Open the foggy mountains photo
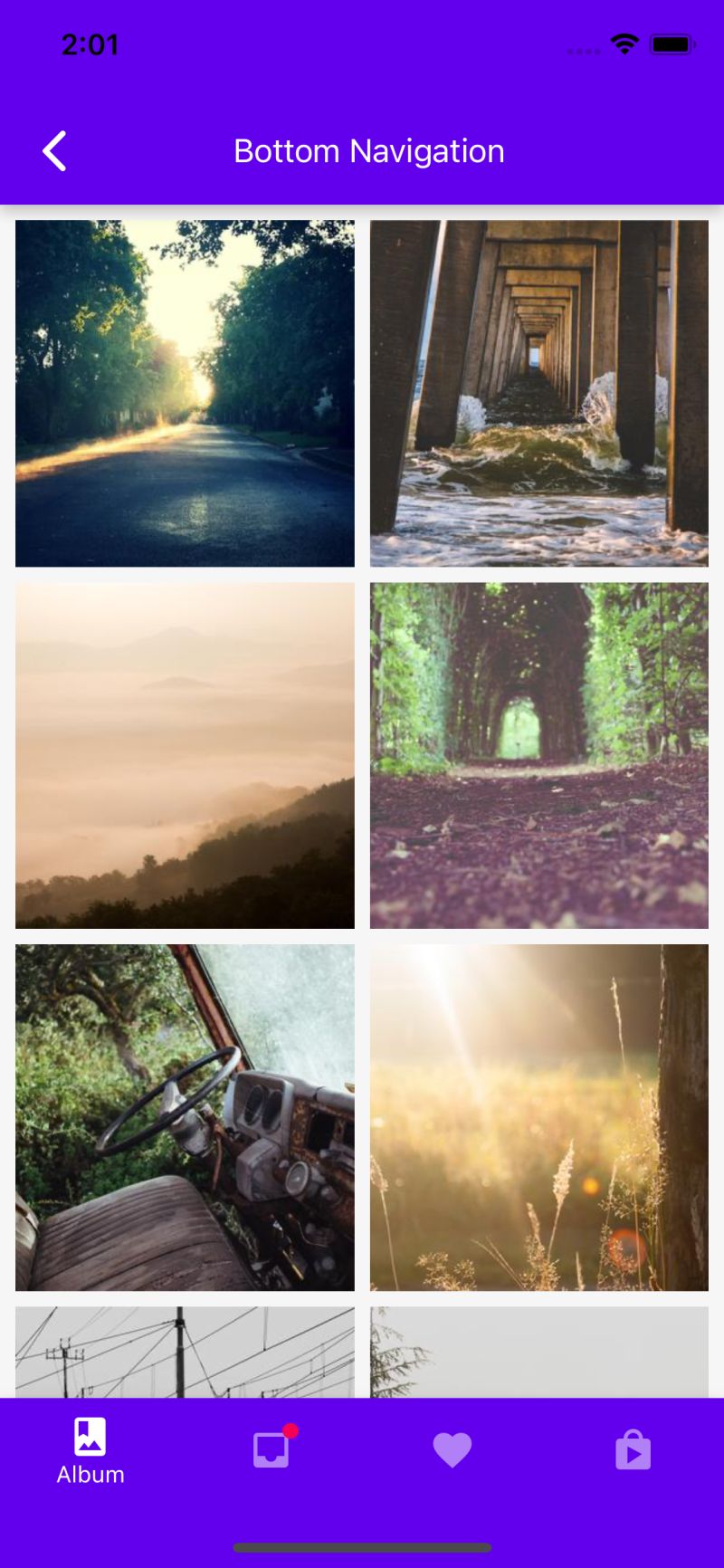 (185, 755)
